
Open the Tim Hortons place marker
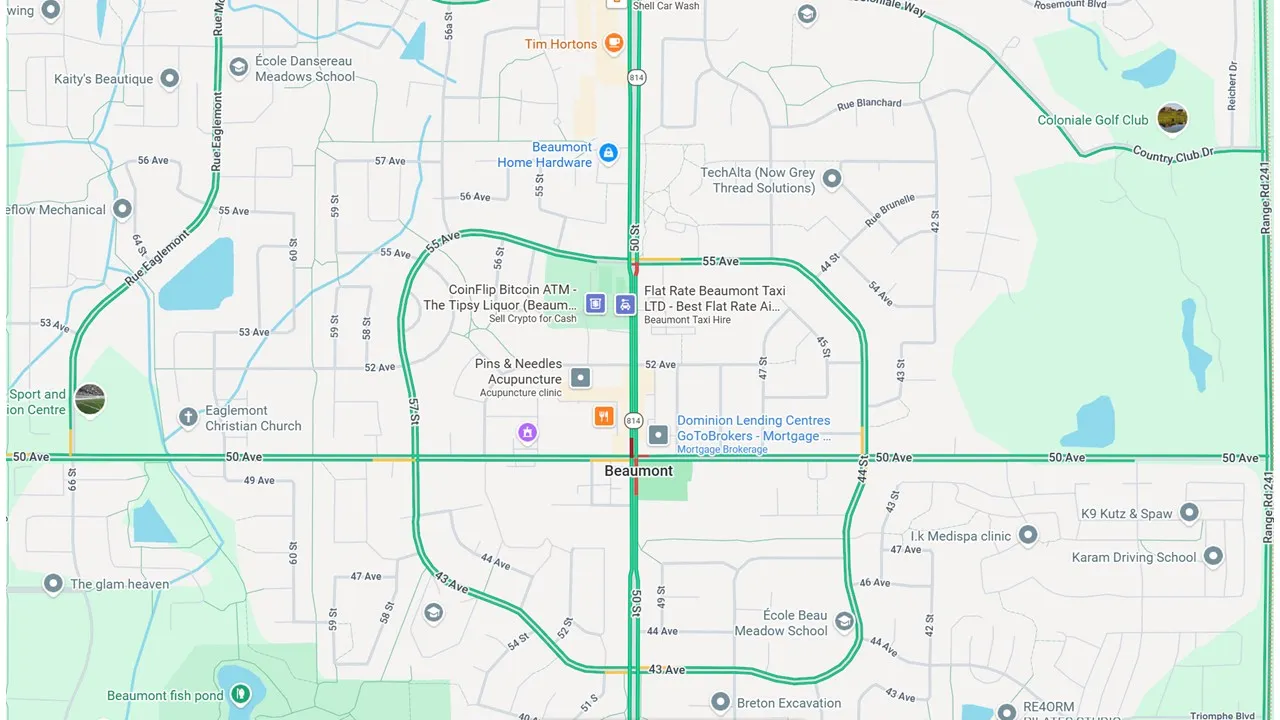click(x=613, y=44)
